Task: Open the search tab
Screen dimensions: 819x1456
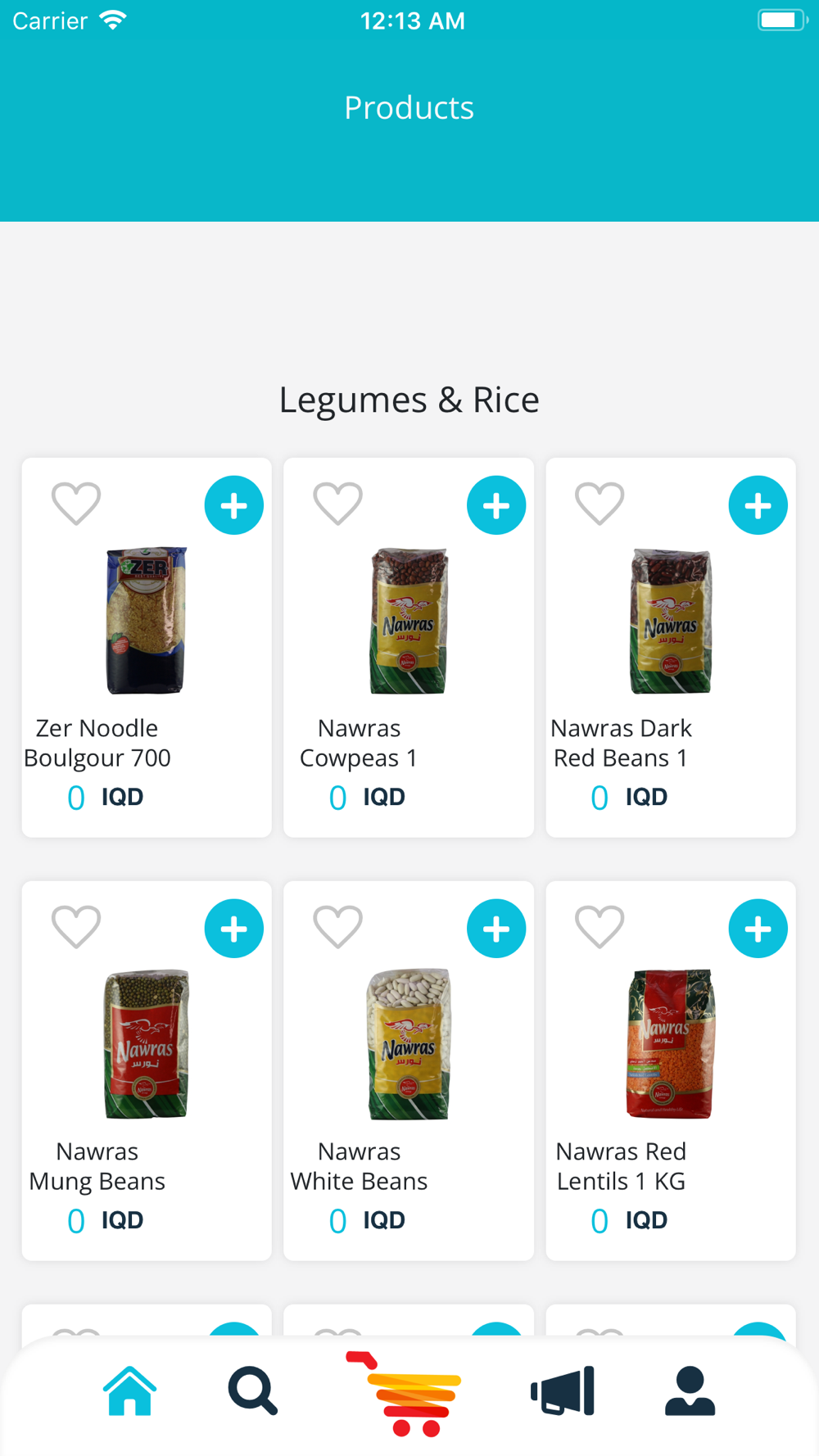Action: [252, 1391]
